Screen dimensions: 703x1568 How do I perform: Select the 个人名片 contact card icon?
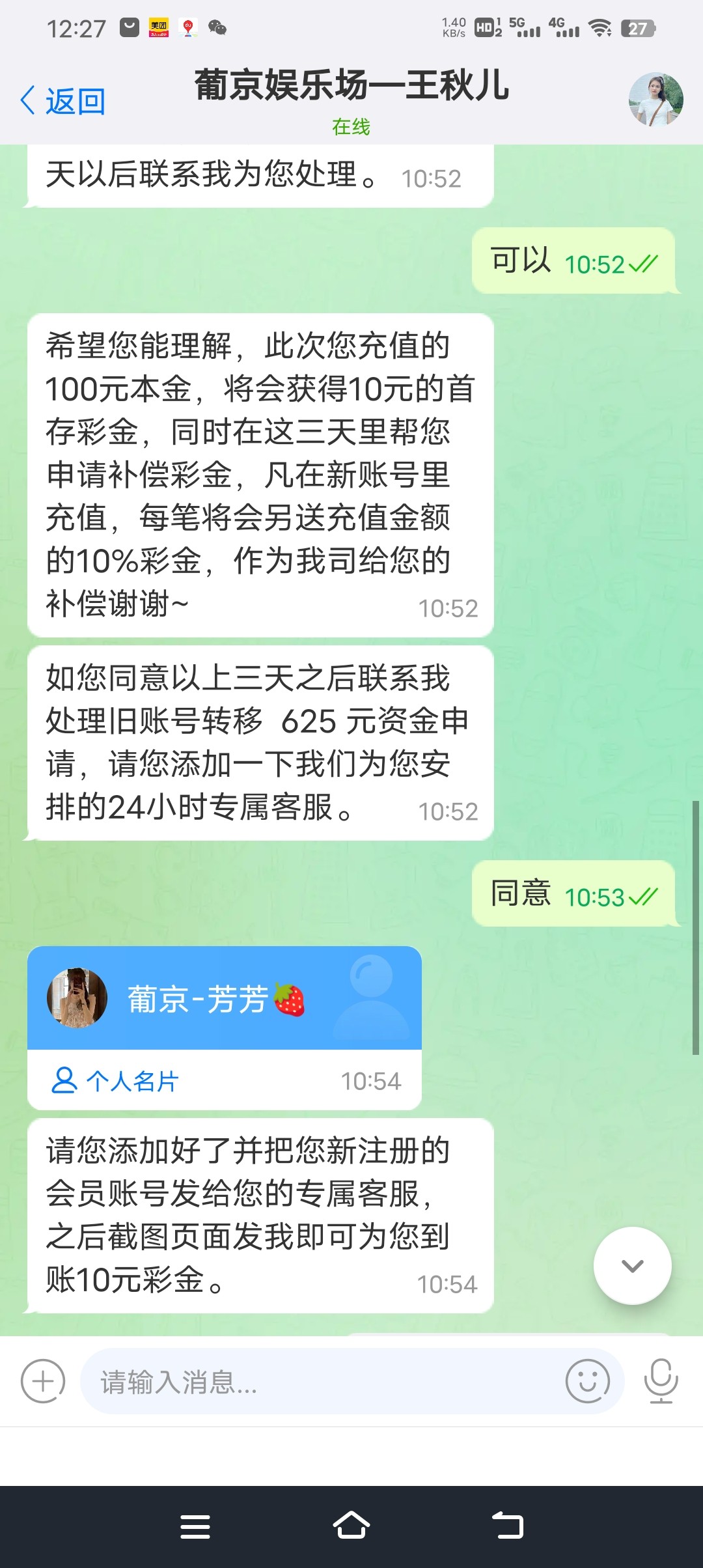pyautogui.click(x=64, y=1080)
